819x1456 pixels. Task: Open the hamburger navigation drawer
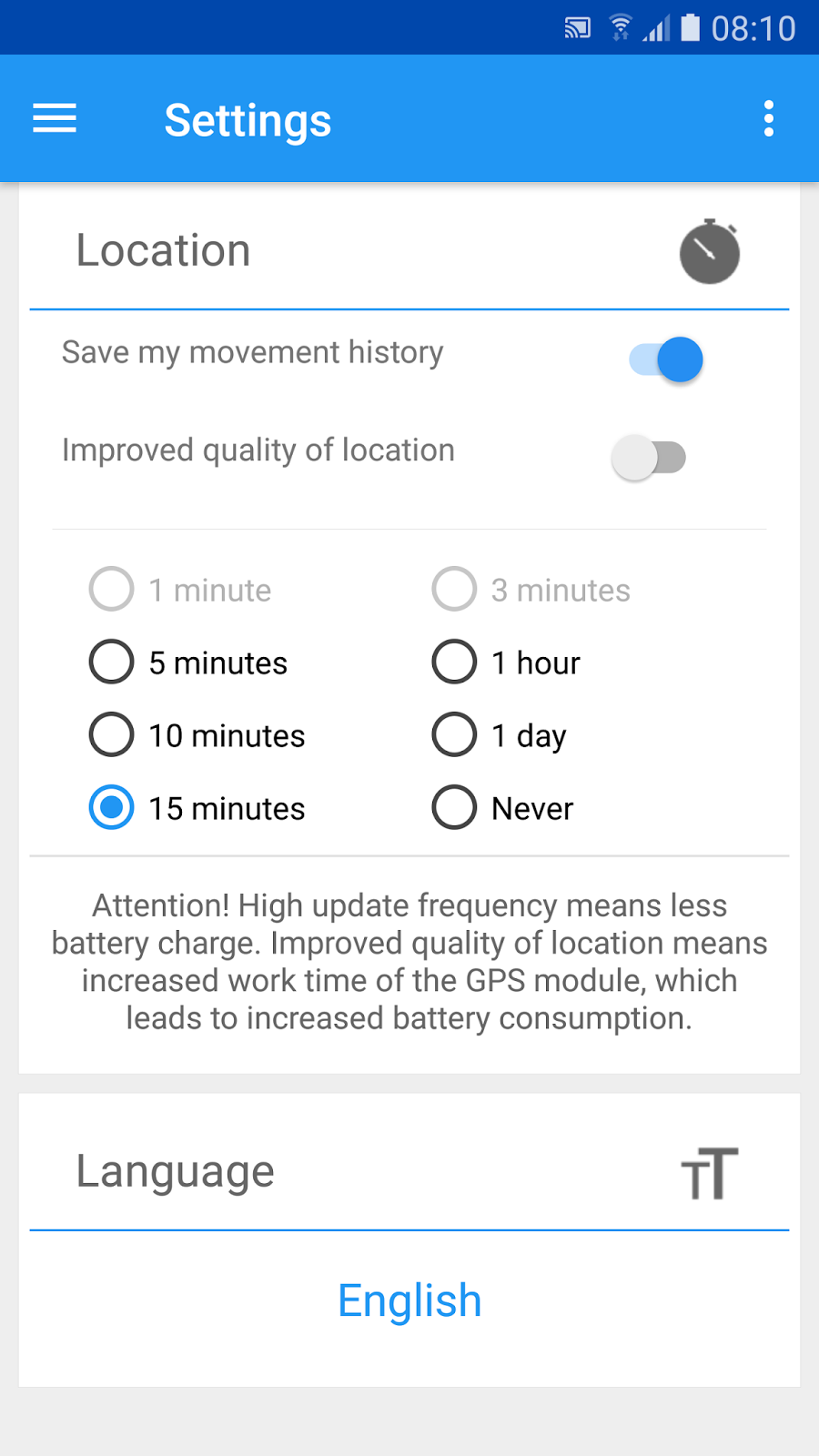coord(55,118)
